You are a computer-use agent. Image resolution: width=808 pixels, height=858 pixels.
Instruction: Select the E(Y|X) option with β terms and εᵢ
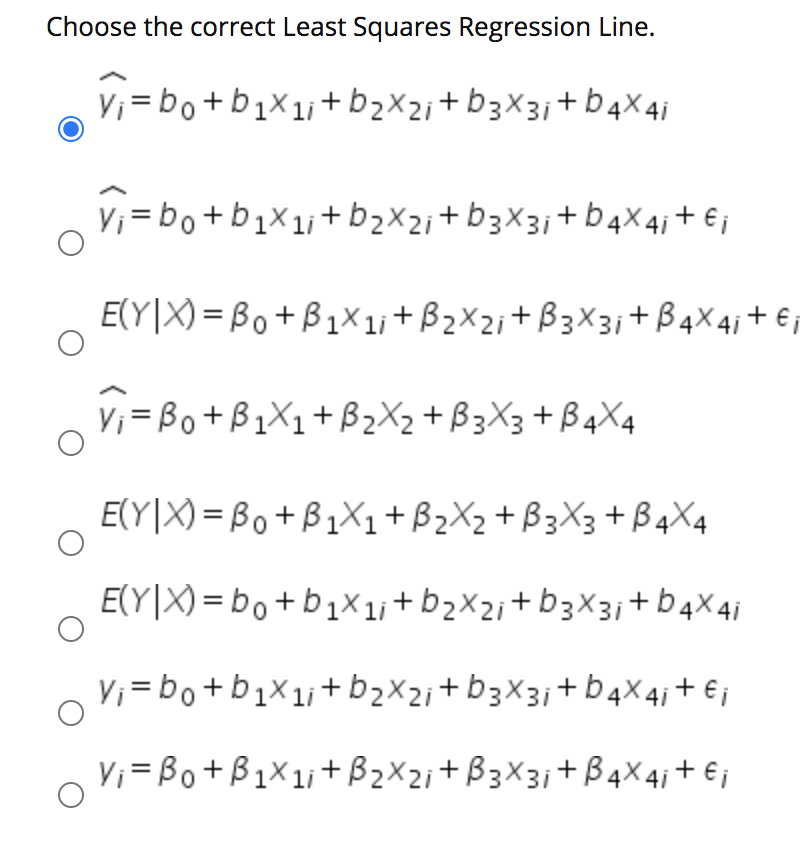[x=69, y=341]
